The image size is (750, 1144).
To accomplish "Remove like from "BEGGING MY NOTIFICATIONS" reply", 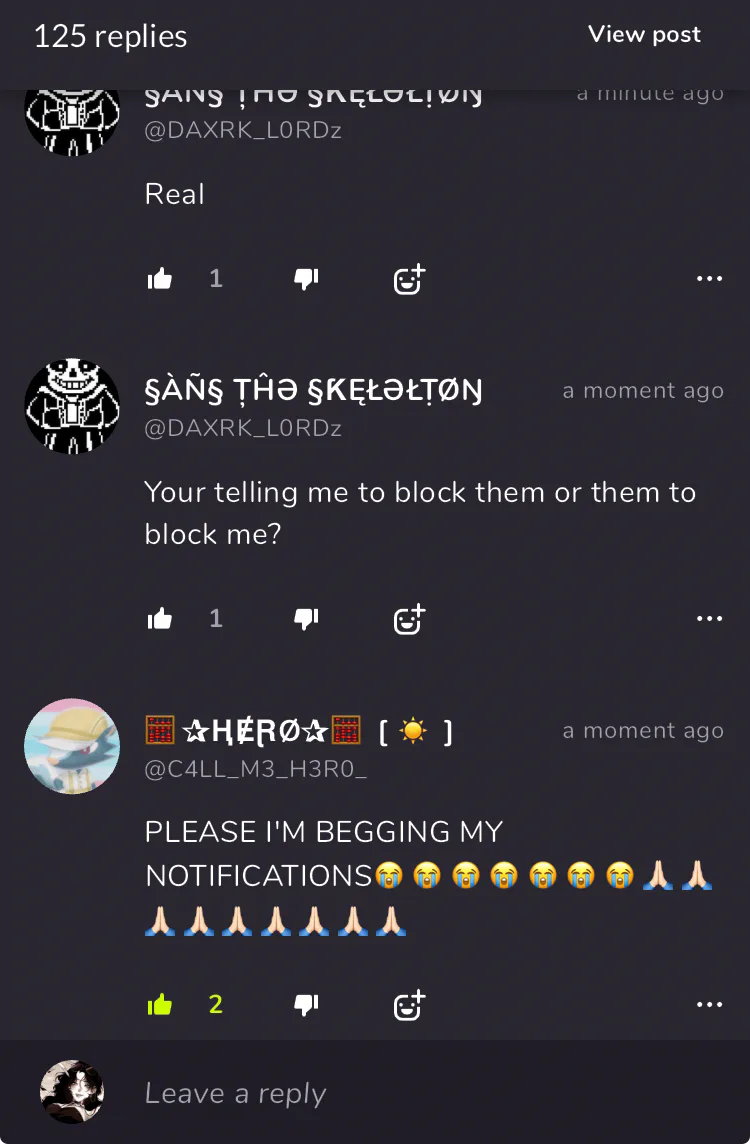I will (160, 1005).
